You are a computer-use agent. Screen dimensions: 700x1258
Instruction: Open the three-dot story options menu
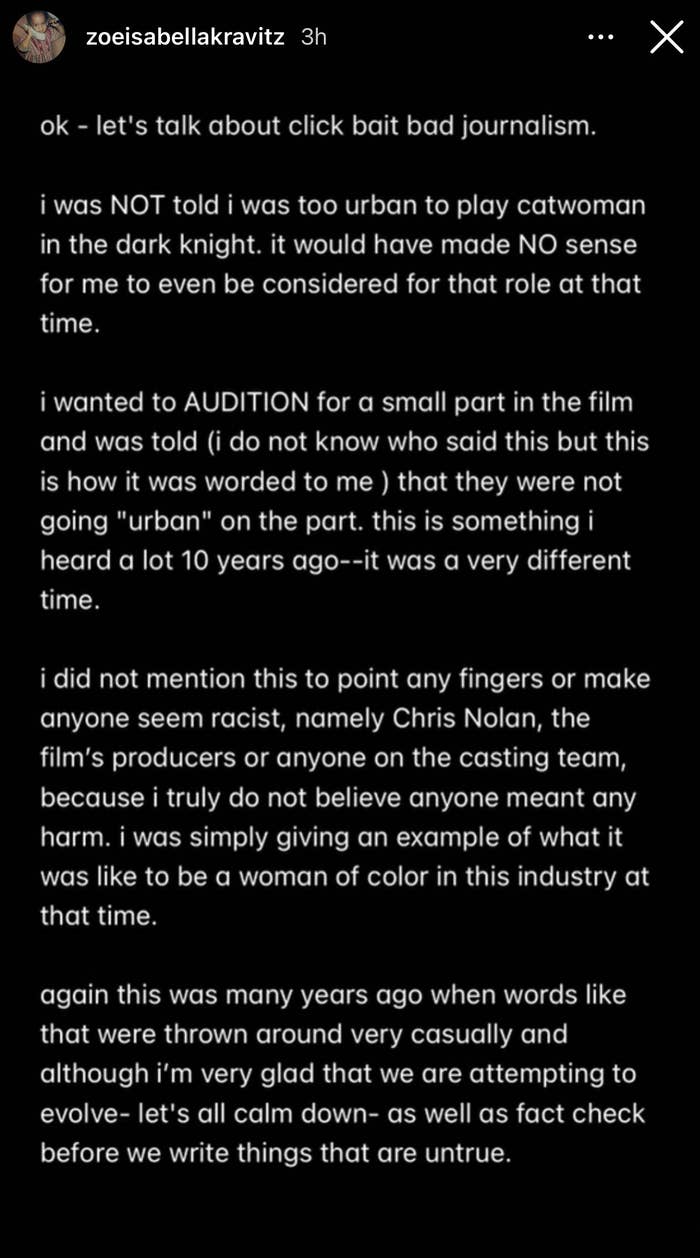[x=600, y=37]
